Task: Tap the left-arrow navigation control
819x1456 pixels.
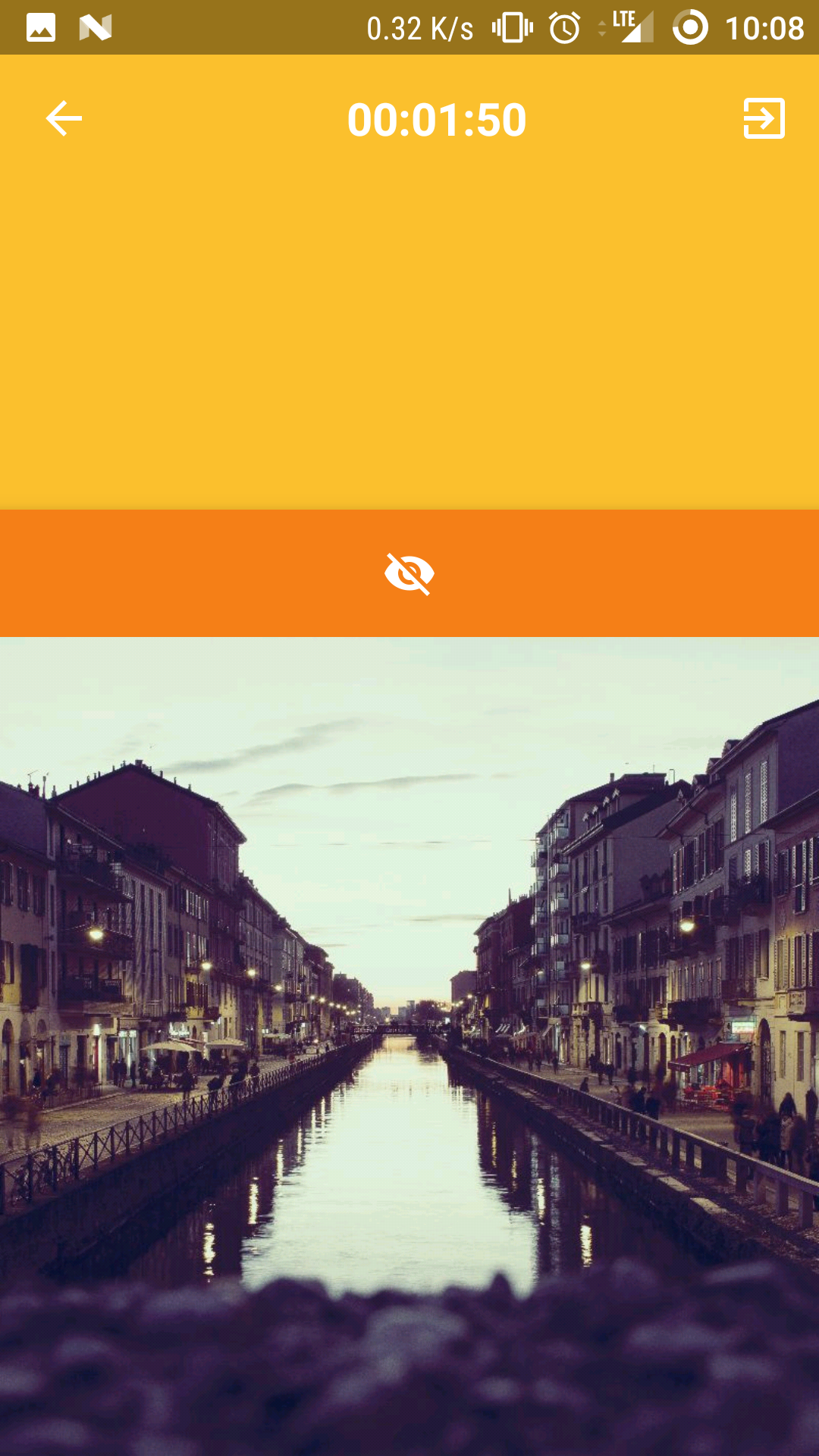Action: pos(63,118)
